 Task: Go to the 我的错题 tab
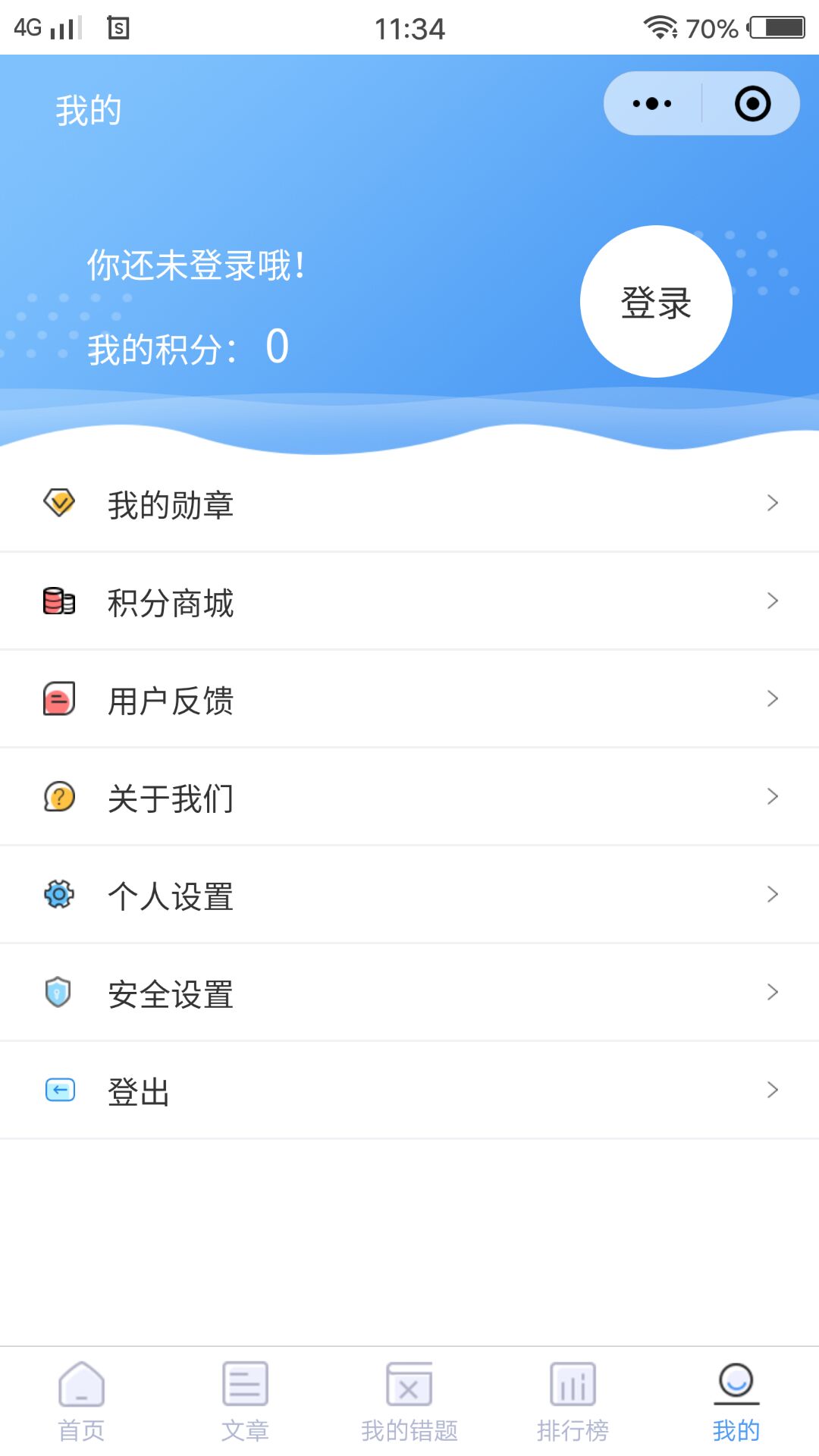coord(409,1402)
